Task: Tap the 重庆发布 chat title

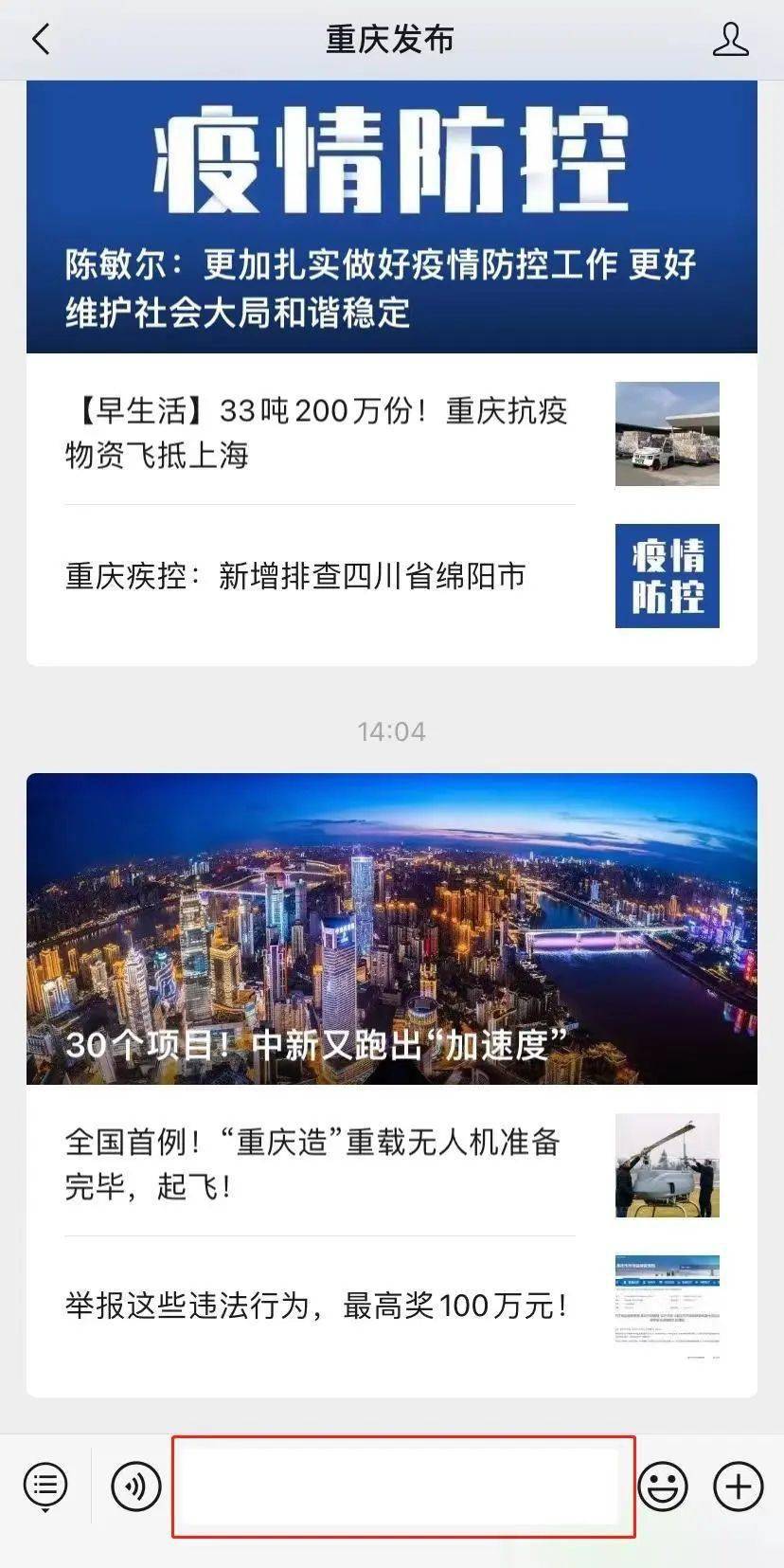Action: click(x=389, y=40)
